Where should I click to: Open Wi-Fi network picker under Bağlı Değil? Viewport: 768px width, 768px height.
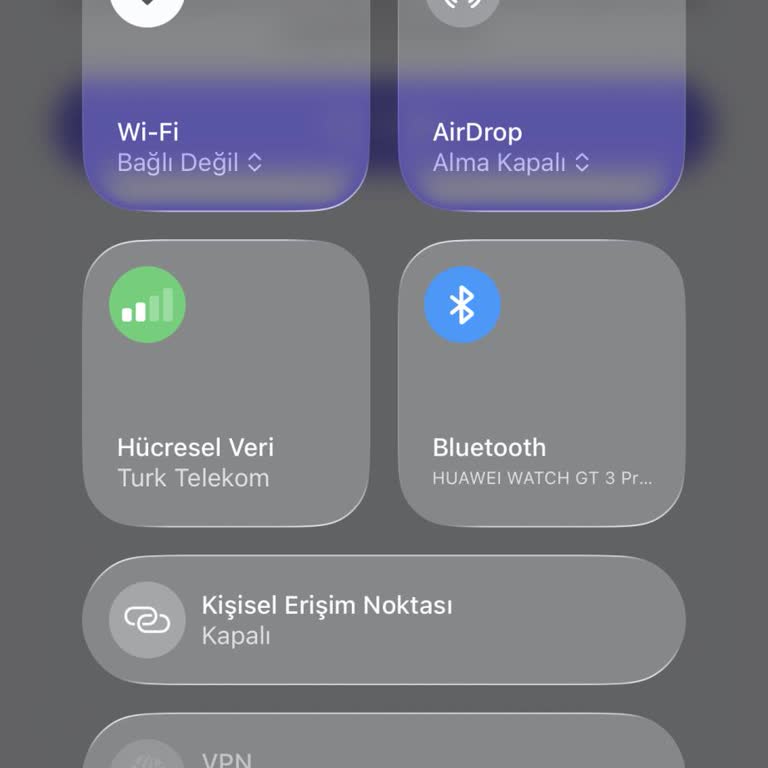(x=189, y=163)
